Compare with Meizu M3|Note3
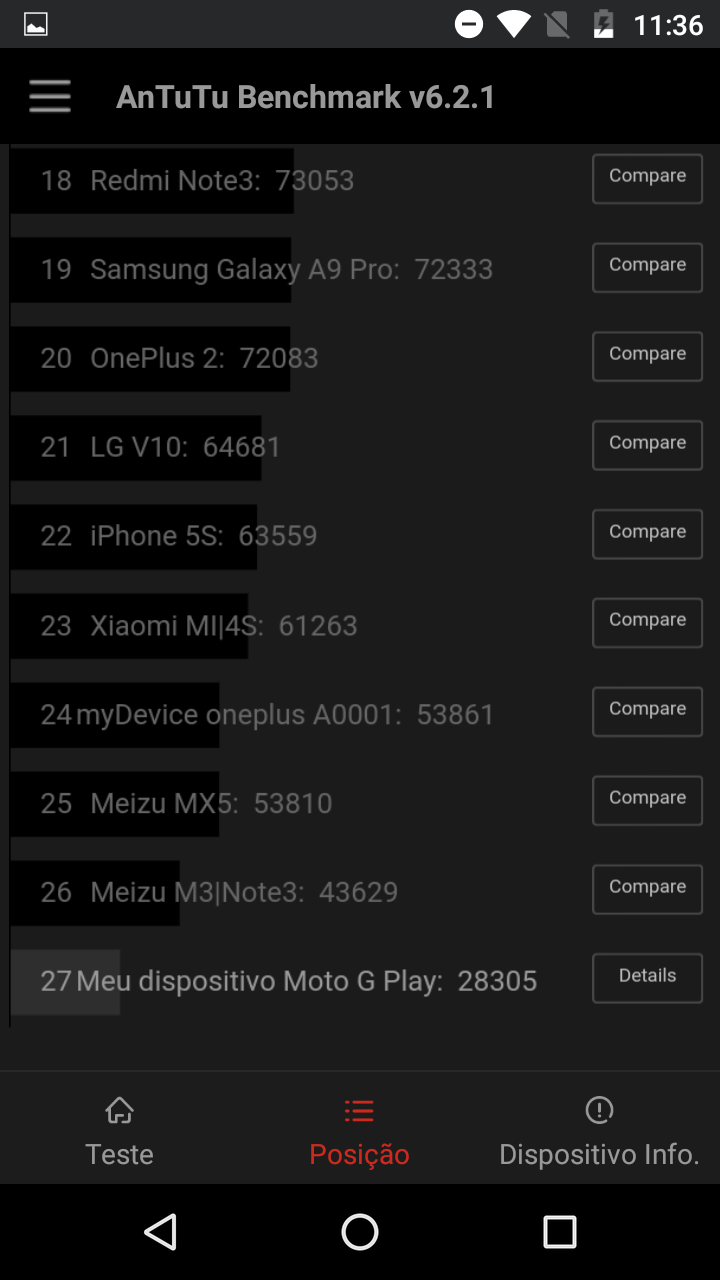720x1280 pixels. point(647,890)
